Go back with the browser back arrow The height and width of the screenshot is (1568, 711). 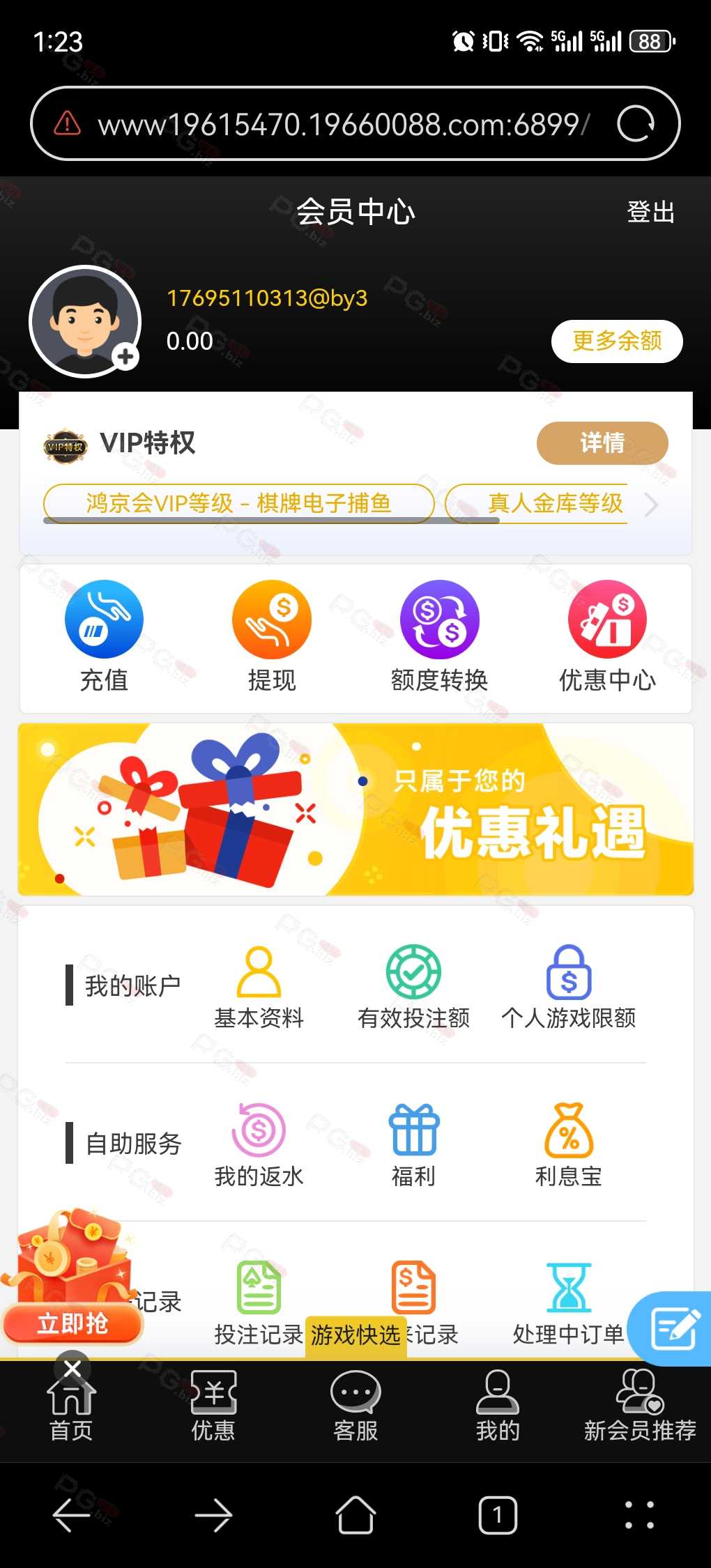(x=72, y=1515)
